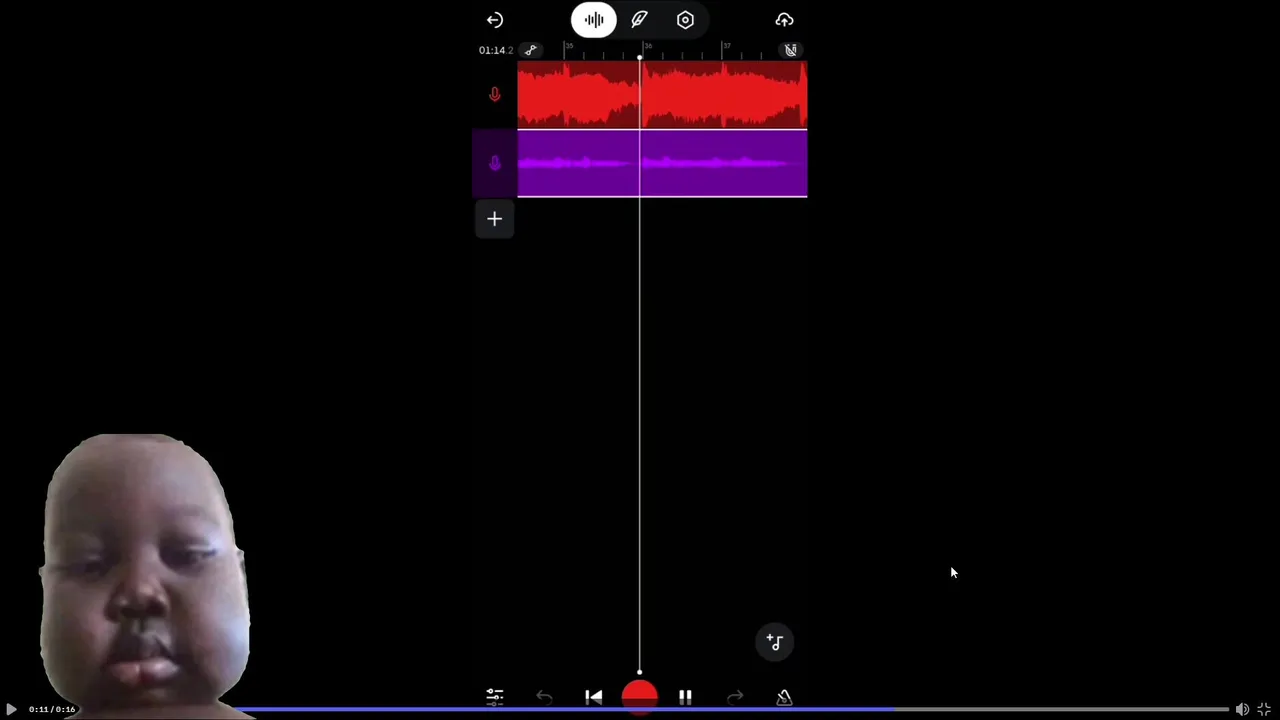This screenshot has height=720, width=1280.
Task: Tap the cloud upload icon
Action: tap(784, 20)
